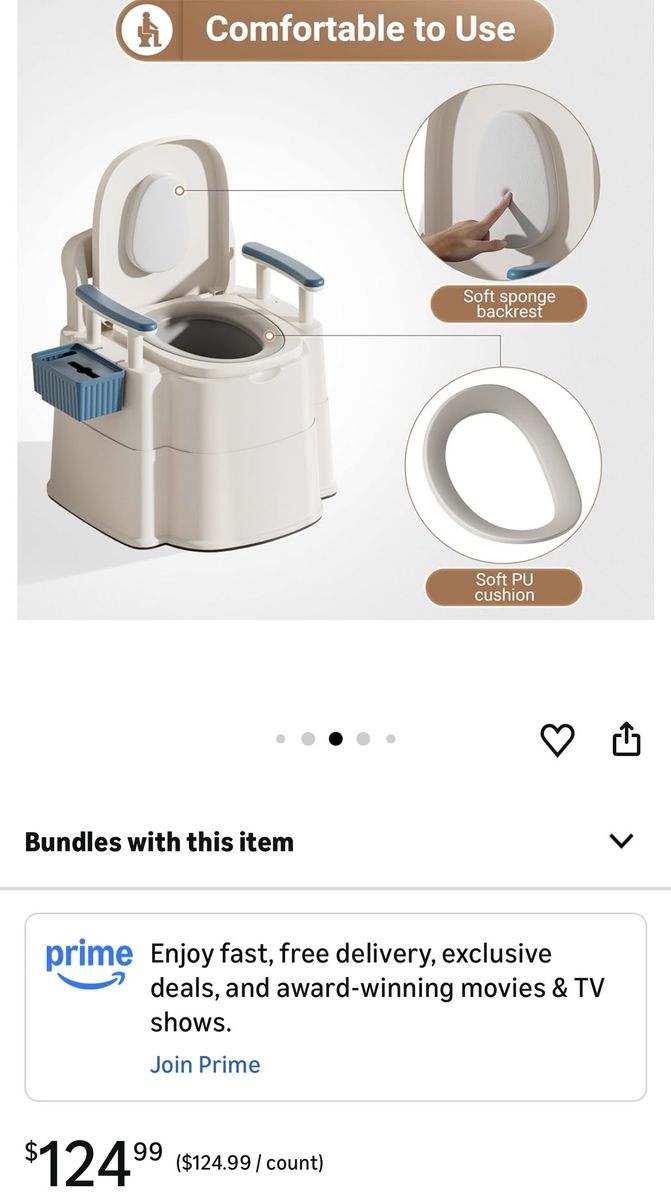671x1200 pixels.
Task: Share this product listing
Action: click(x=626, y=740)
